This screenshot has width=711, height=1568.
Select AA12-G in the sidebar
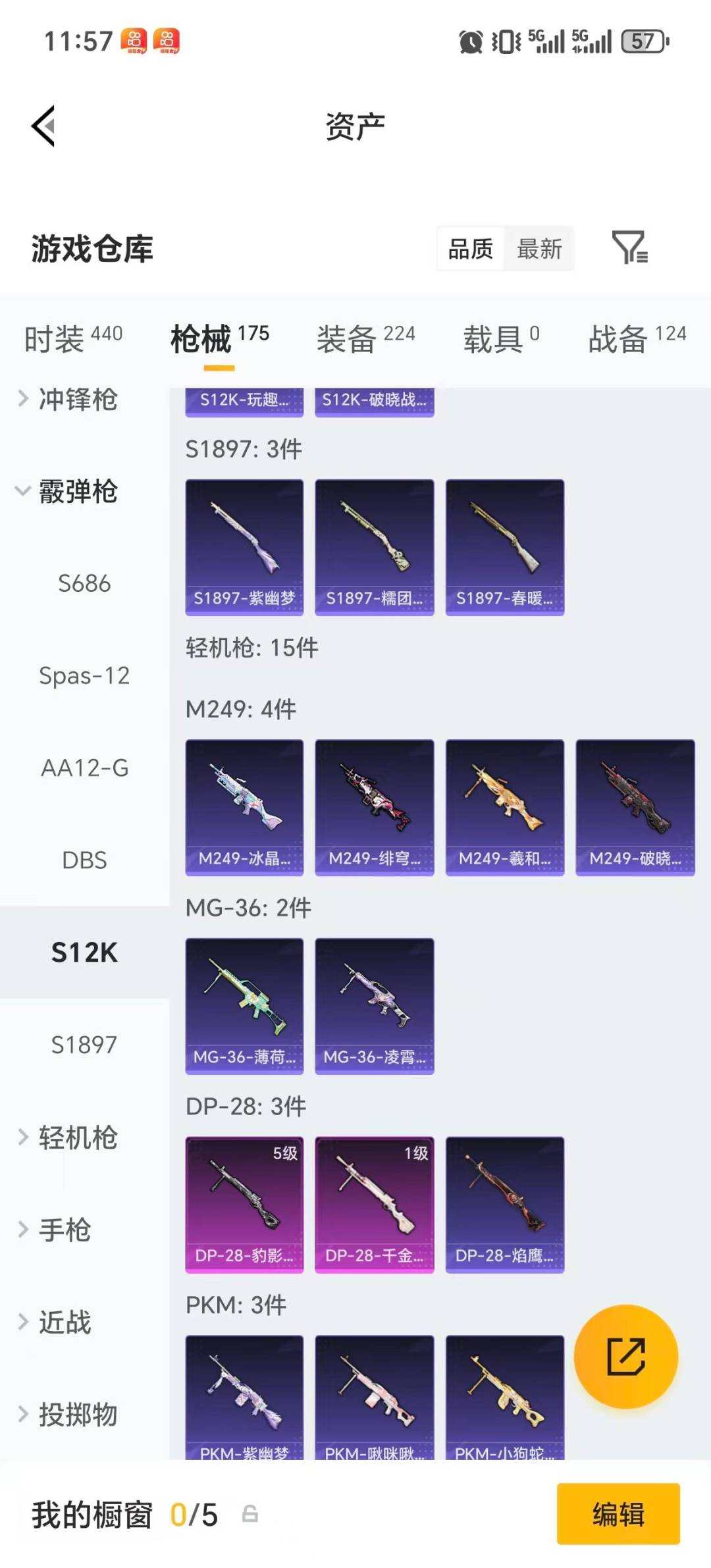pos(84,768)
